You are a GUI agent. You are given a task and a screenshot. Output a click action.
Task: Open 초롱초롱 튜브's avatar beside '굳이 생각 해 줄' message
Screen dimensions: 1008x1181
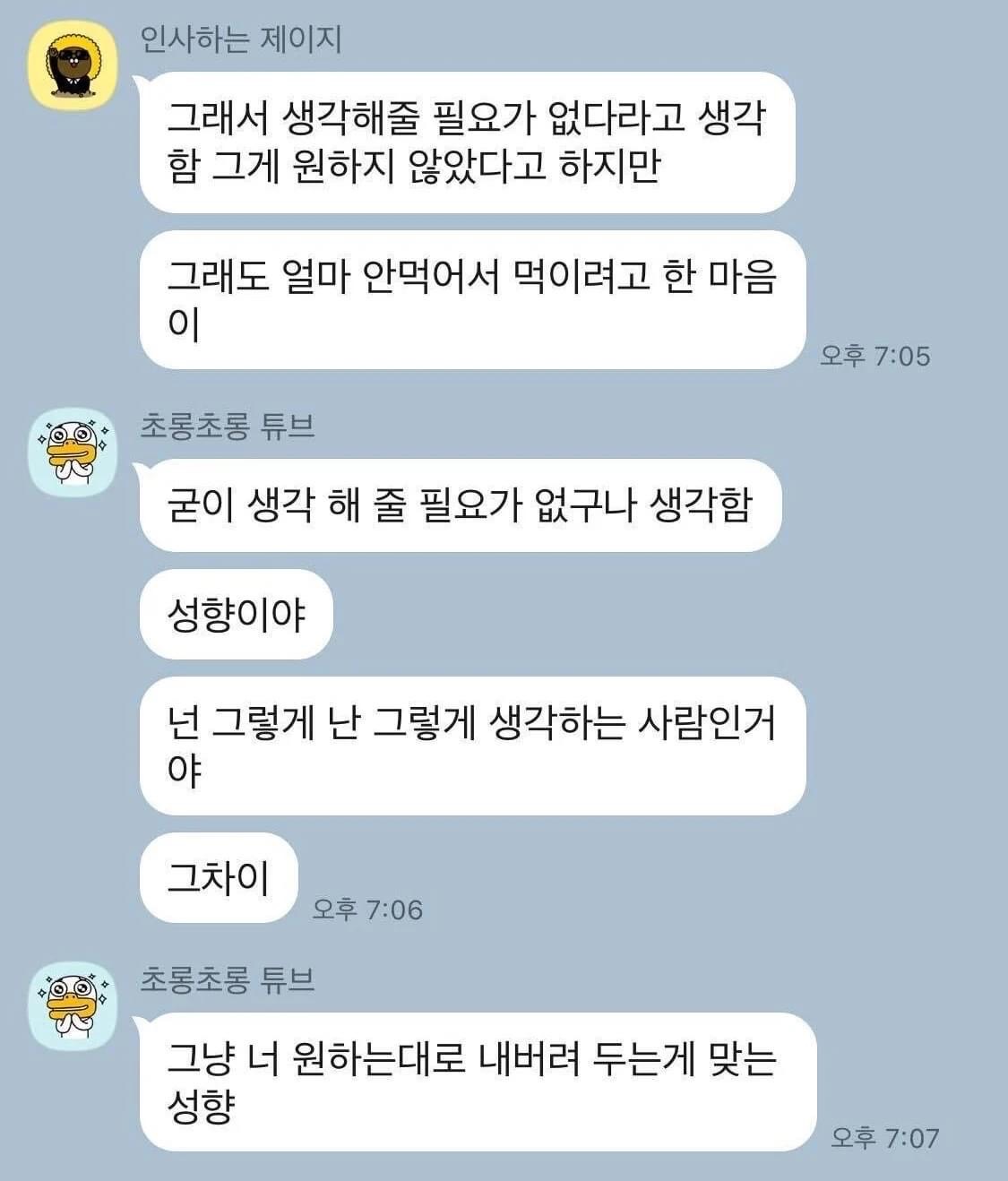73,452
